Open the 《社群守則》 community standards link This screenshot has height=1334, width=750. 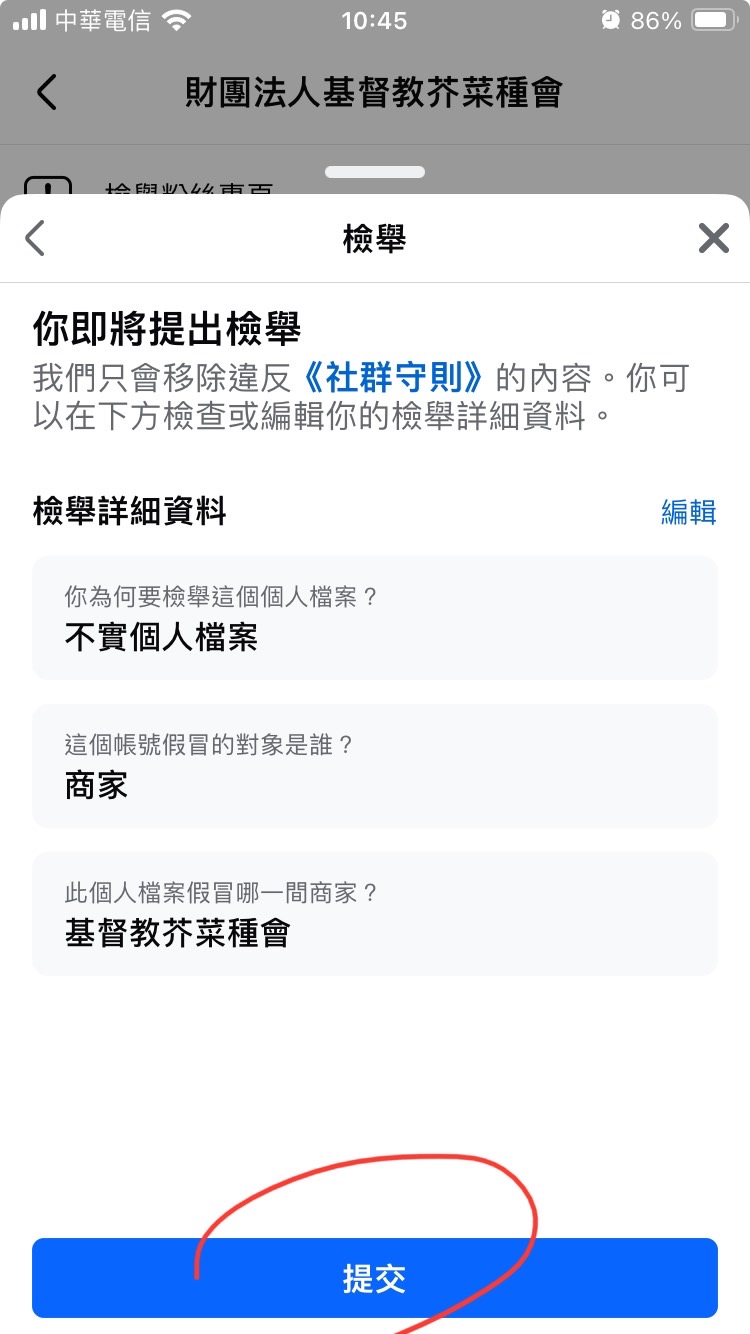394,378
